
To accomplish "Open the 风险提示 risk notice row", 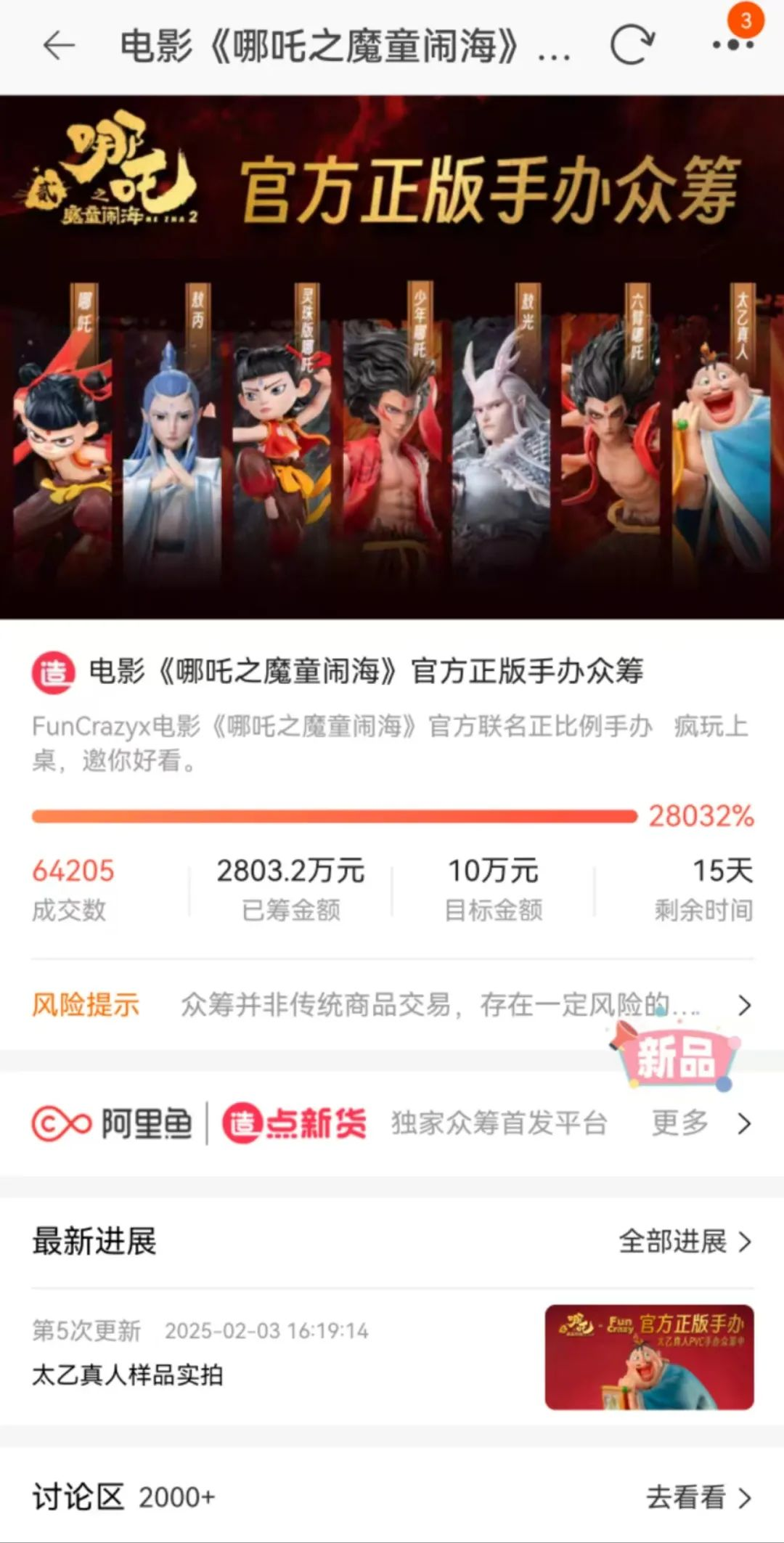I will [392, 1006].
